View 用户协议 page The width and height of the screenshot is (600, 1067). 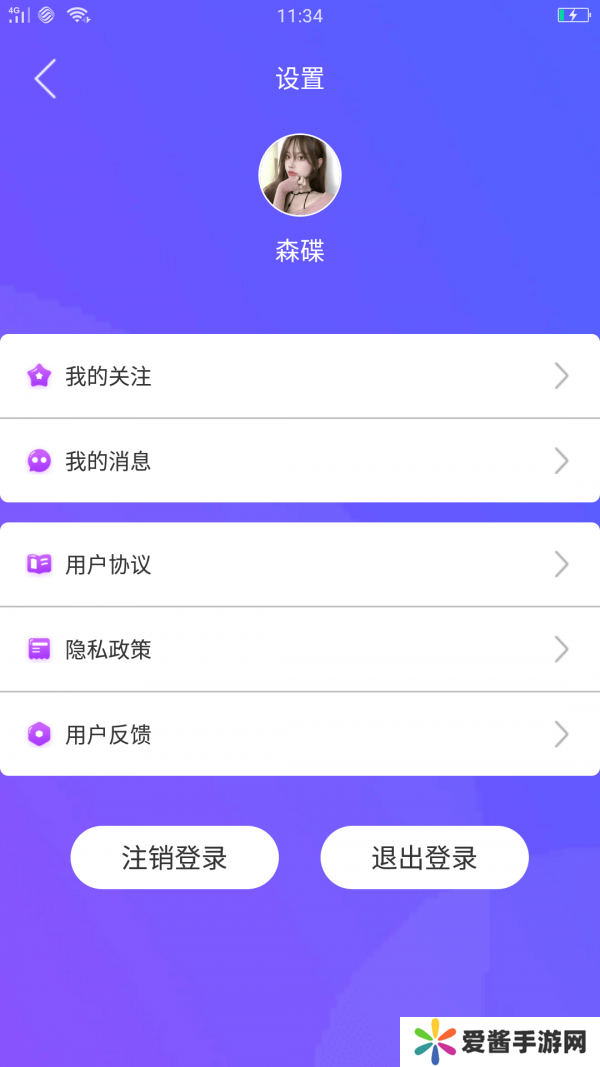tap(300, 564)
